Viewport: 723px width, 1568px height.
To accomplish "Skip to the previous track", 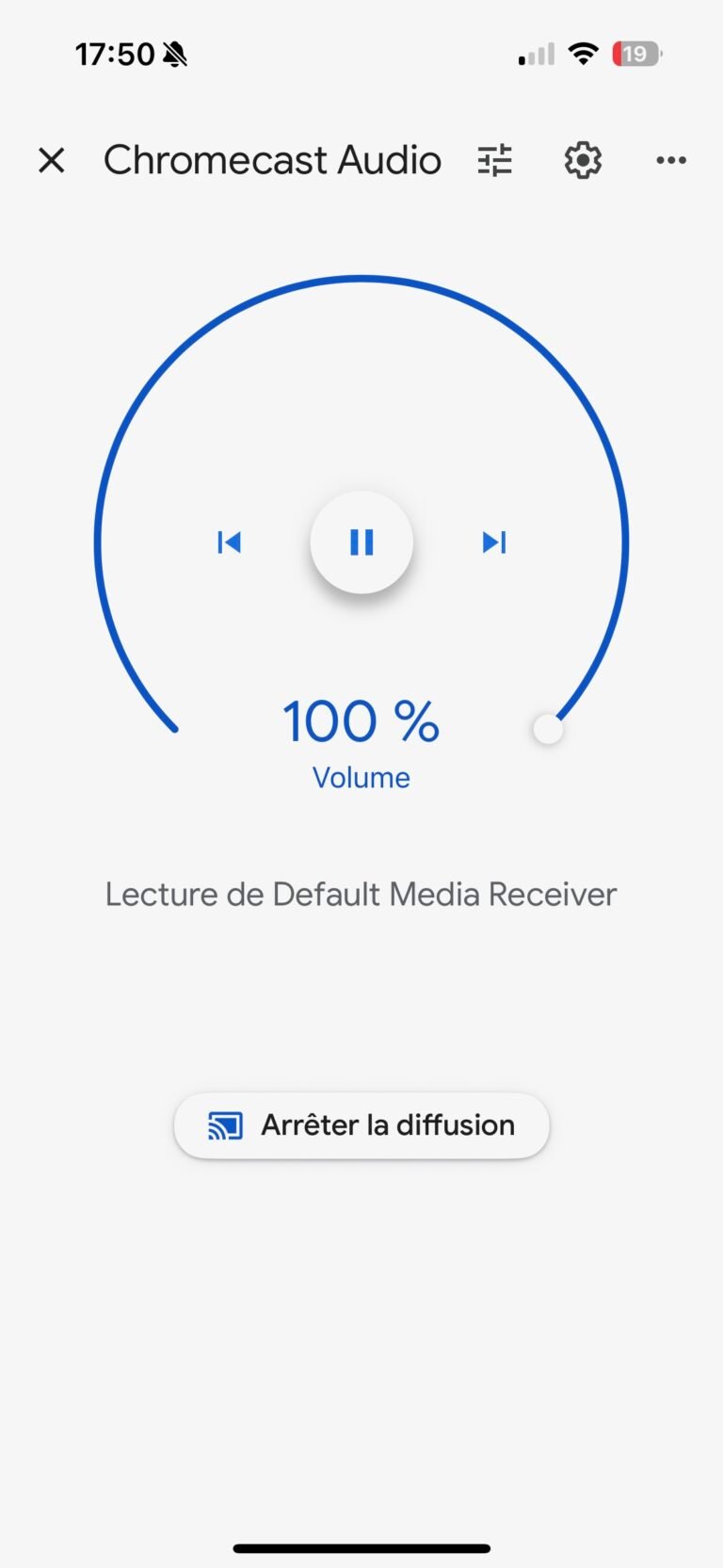I will click(229, 542).
